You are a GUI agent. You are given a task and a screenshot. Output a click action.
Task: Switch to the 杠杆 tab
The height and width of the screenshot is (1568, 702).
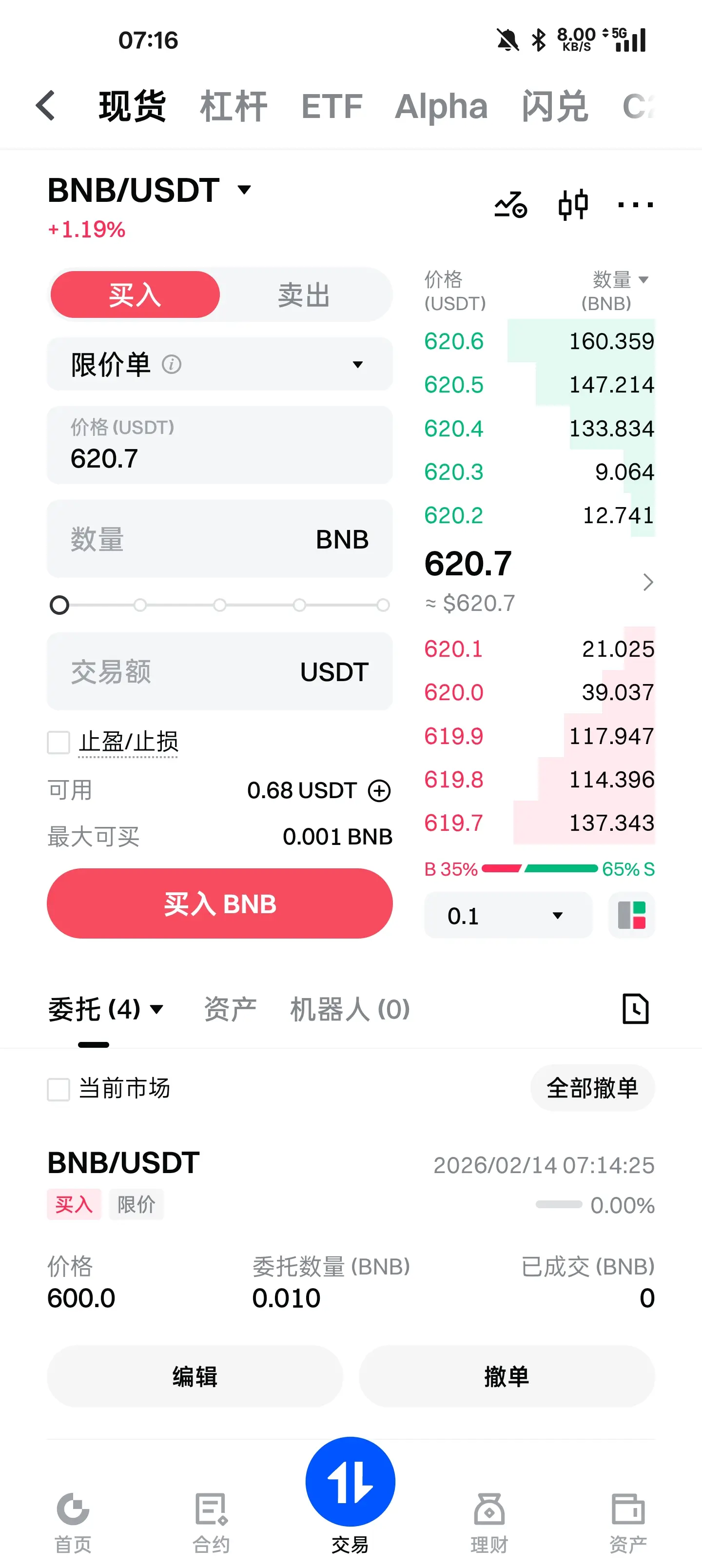pos(233,106)
